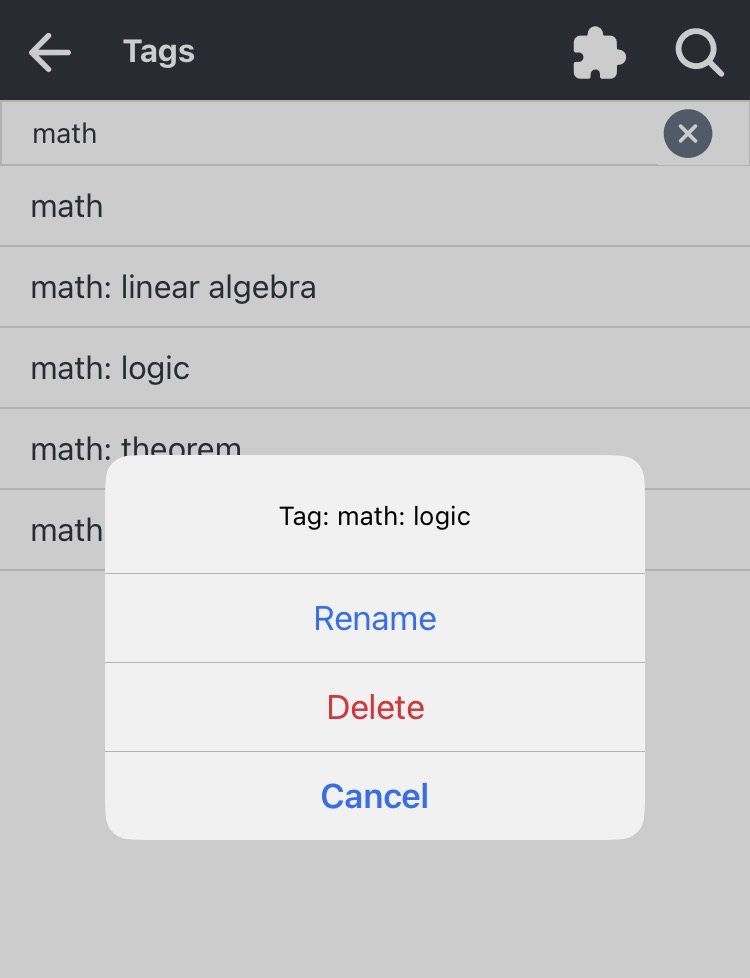Image resolution: width=750 pixels, height=978 pixels.
Task: Tap the back navigation arrow icon
Action: [x=48, y=52]
